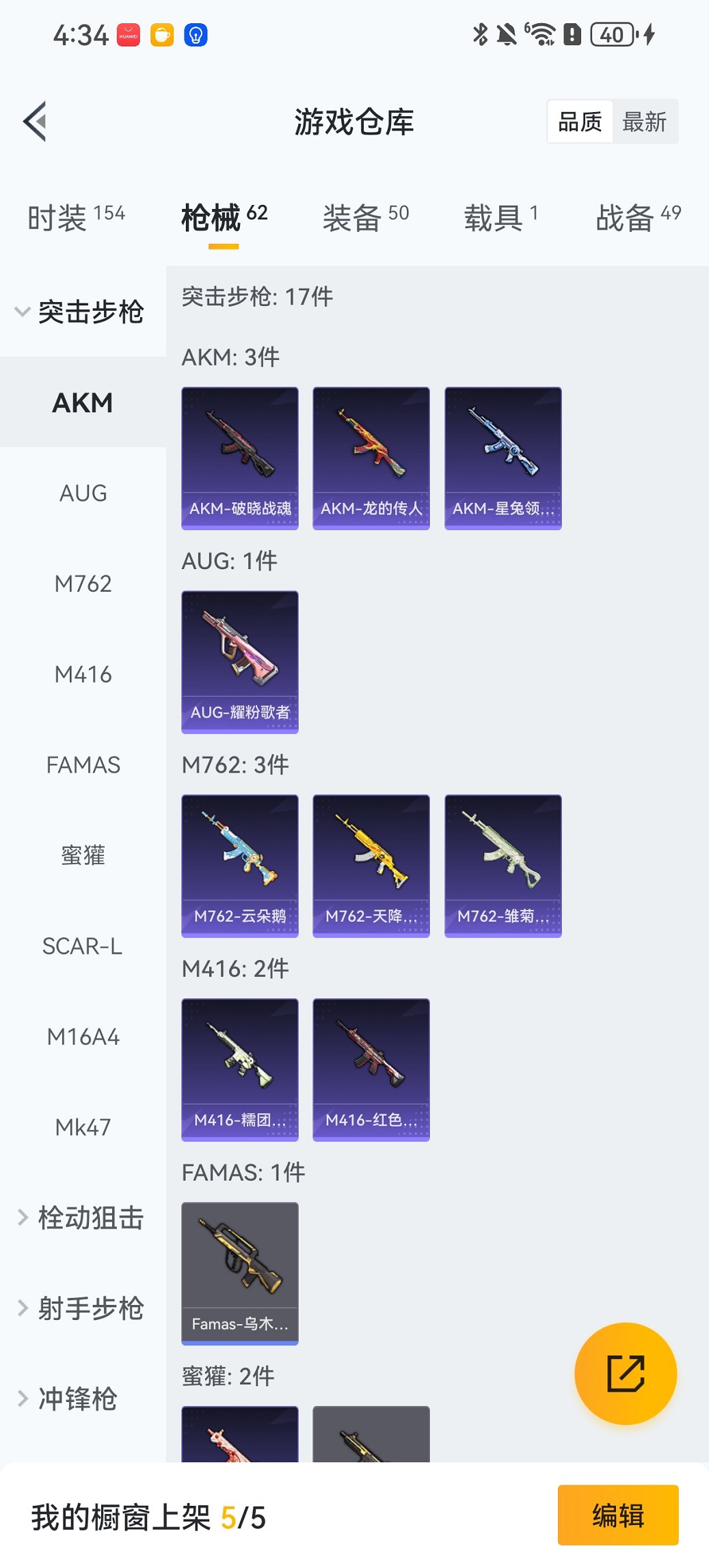View the M416-红色 skin card
This screenshot has width=709, height=1568.
point(371,1069)
